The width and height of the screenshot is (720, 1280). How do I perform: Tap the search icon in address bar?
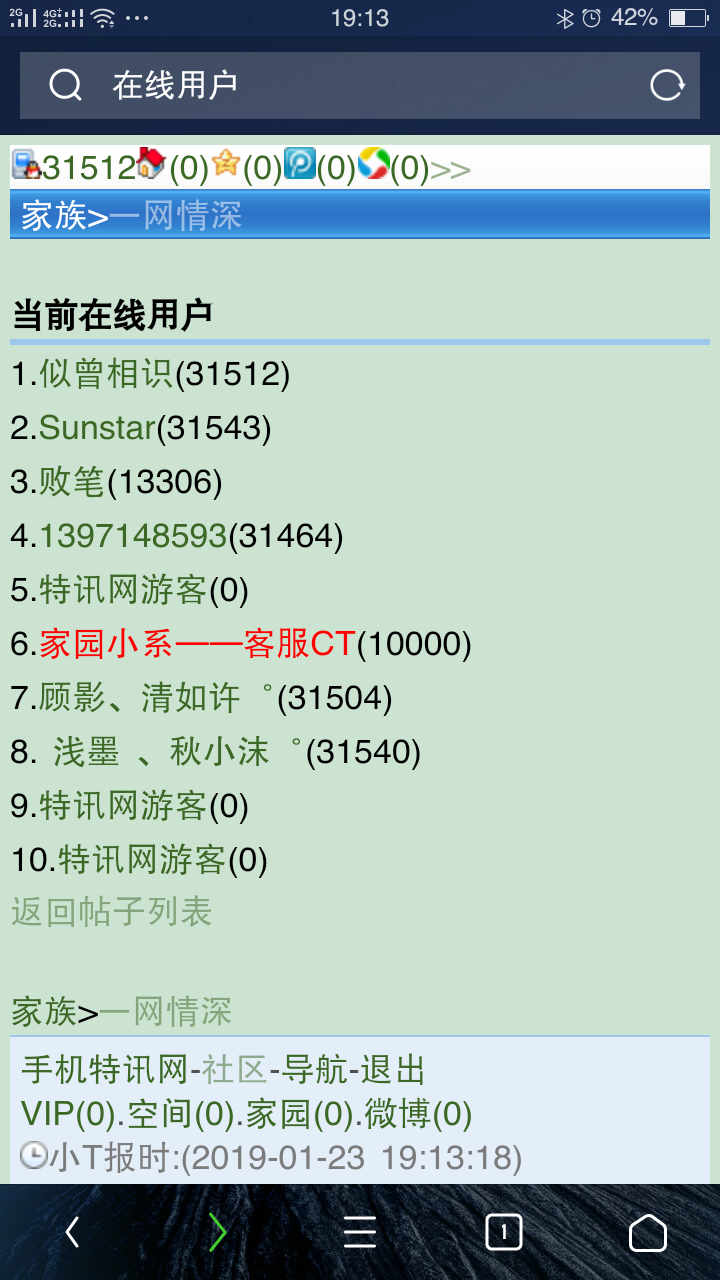pyautogui.click(x=66, y=86)
